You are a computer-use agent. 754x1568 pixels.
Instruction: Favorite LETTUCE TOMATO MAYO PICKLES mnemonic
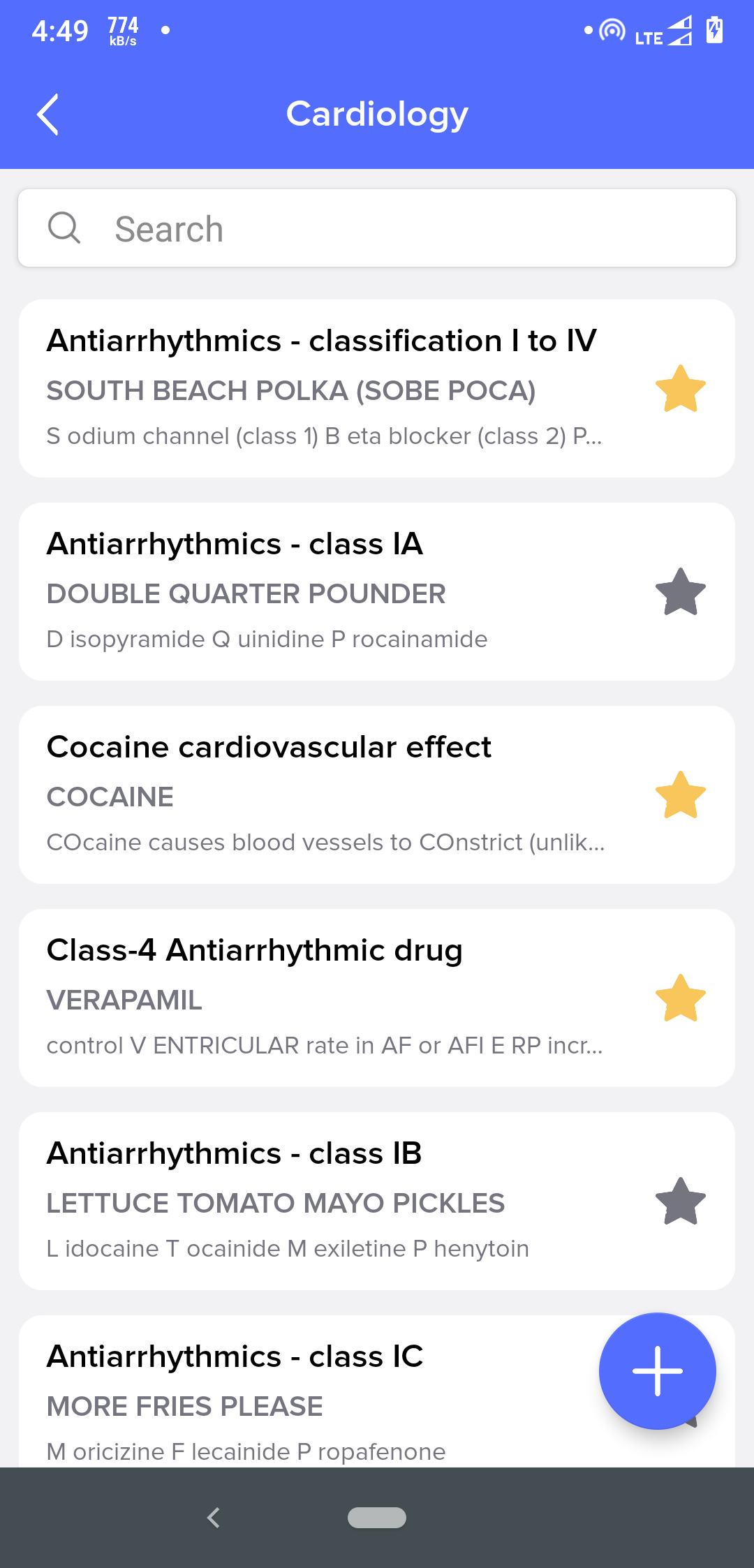pyautogui.click(x=680, y=1201)
